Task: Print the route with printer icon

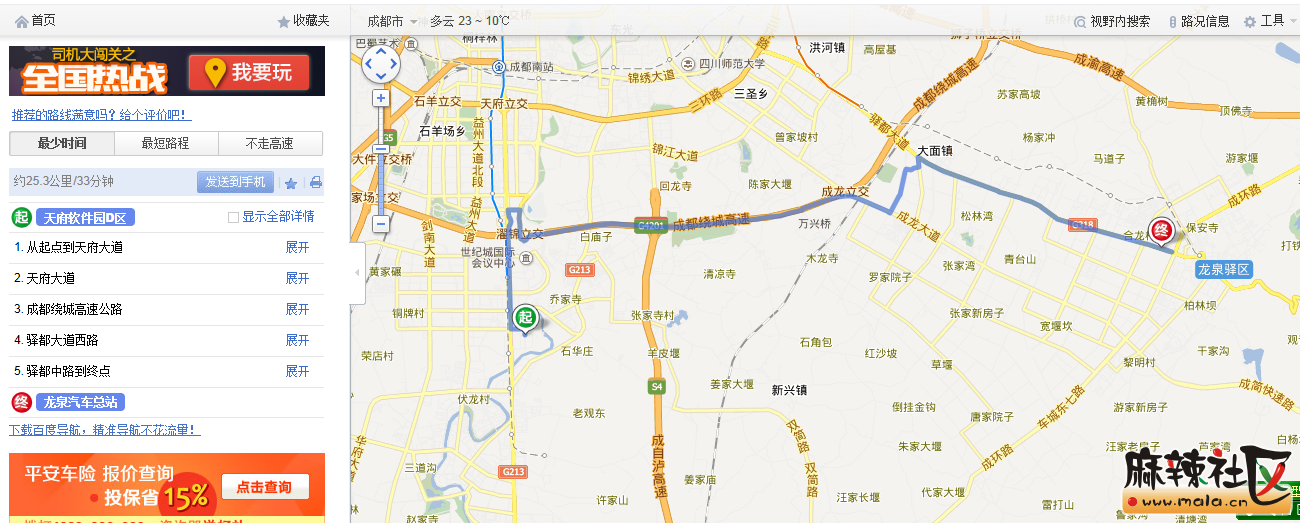Action: [316, 183]
